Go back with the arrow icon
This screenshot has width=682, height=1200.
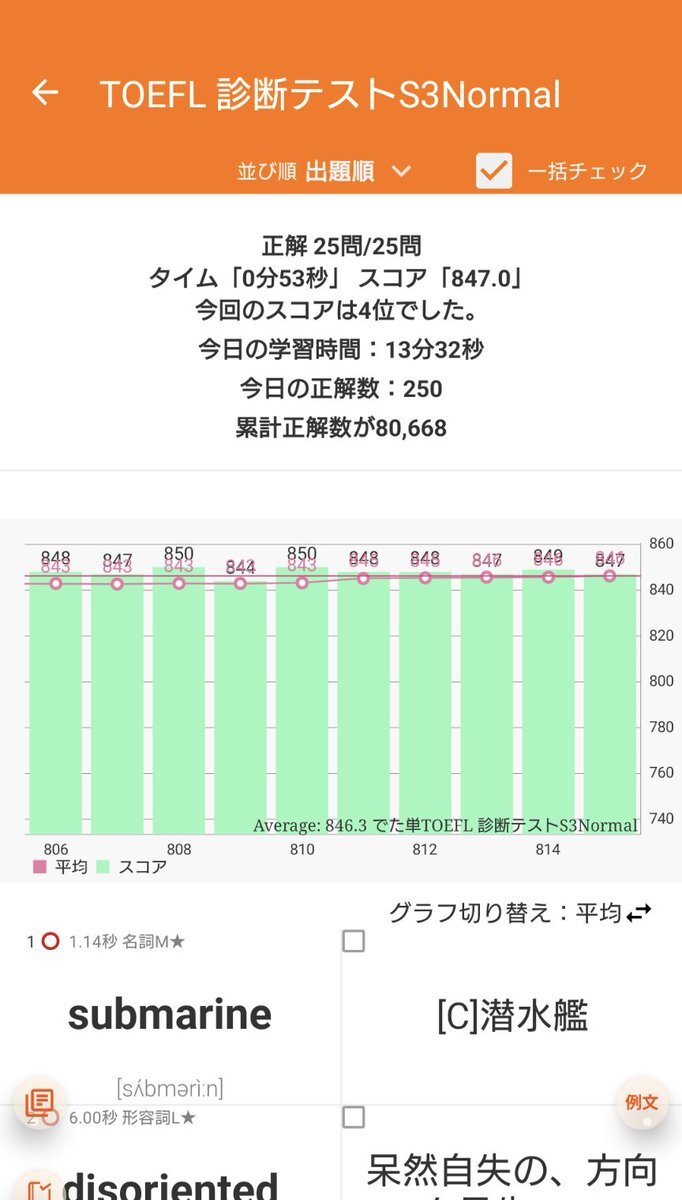[x=45, y=93]
